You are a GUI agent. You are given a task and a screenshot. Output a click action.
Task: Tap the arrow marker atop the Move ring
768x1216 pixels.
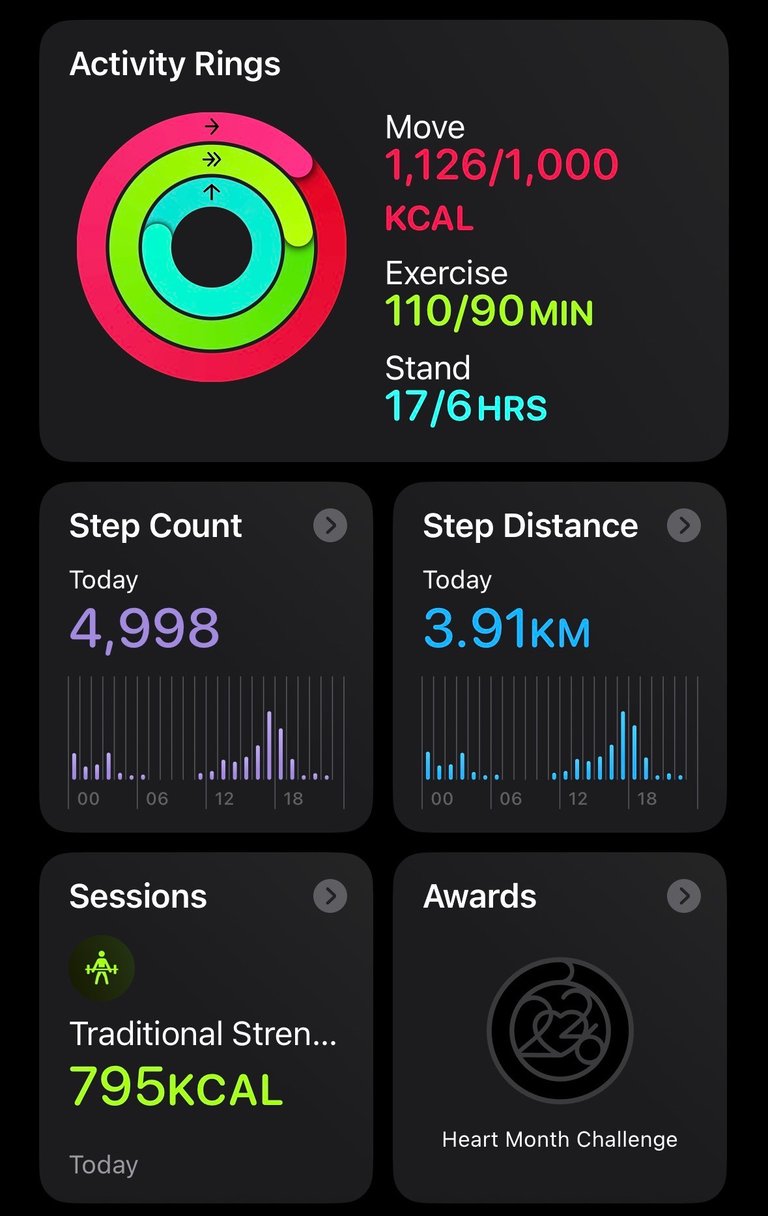pos(211,126)
